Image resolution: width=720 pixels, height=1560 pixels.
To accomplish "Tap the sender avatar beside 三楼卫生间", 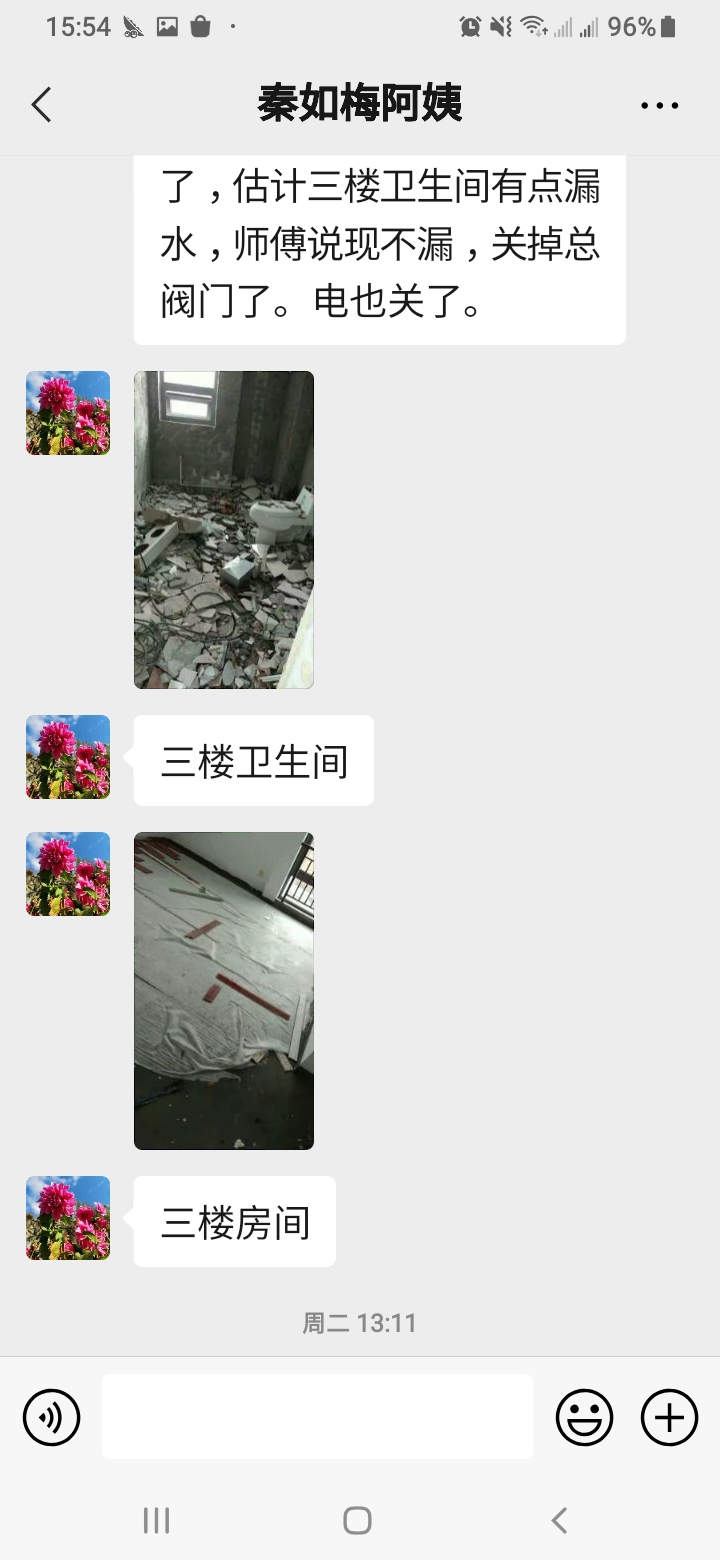I will coord(68,757).
